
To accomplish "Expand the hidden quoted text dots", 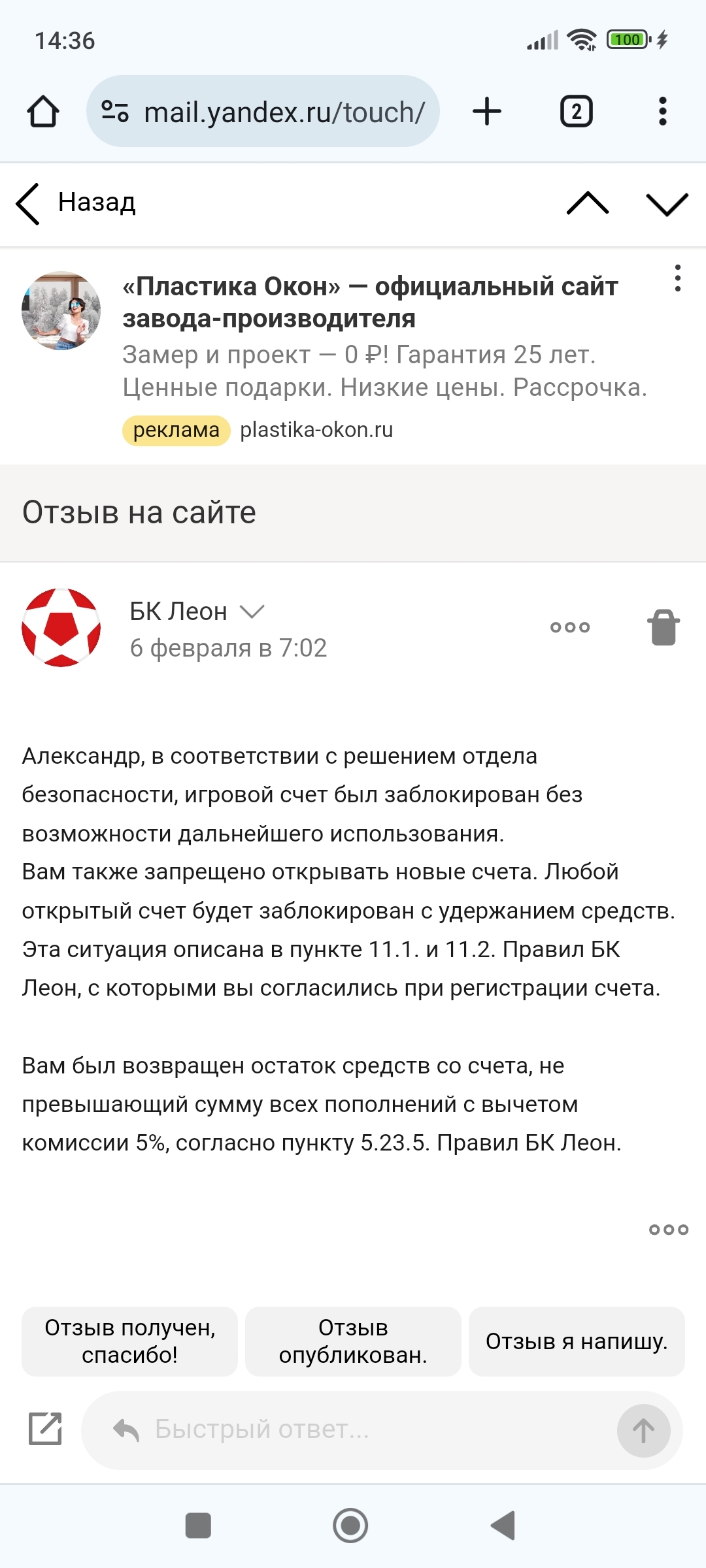I will pyautogui.click(x=668, y=1230).
